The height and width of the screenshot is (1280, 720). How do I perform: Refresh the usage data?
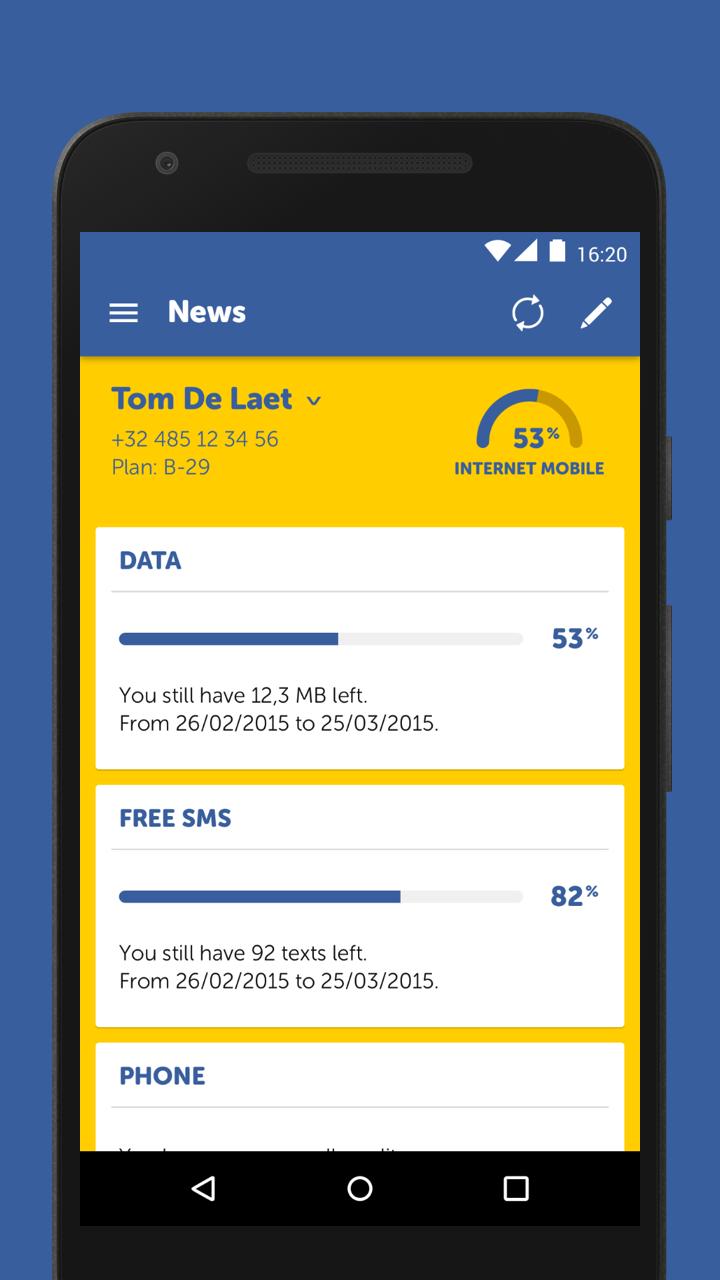[528, 313]
